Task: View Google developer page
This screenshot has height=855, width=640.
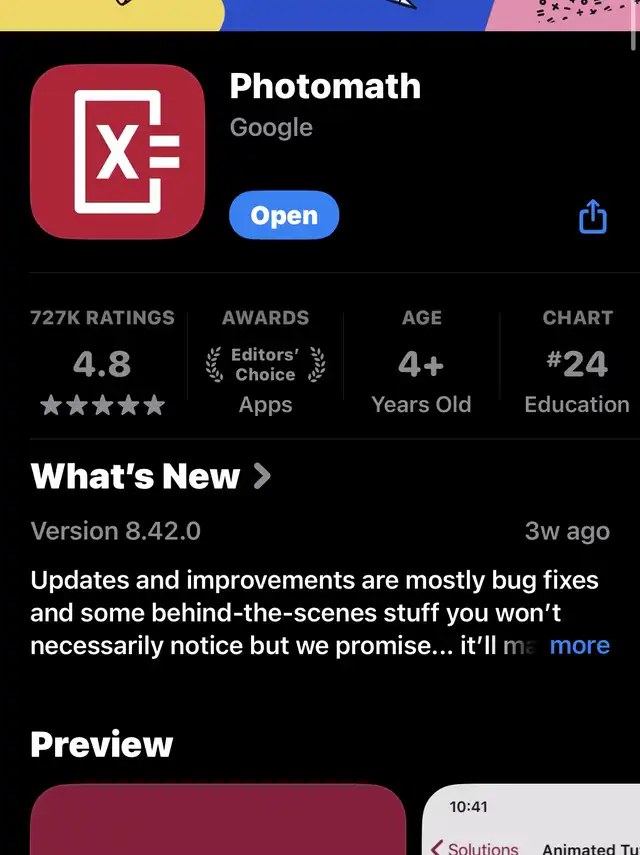Action: [x=271, y=128]
